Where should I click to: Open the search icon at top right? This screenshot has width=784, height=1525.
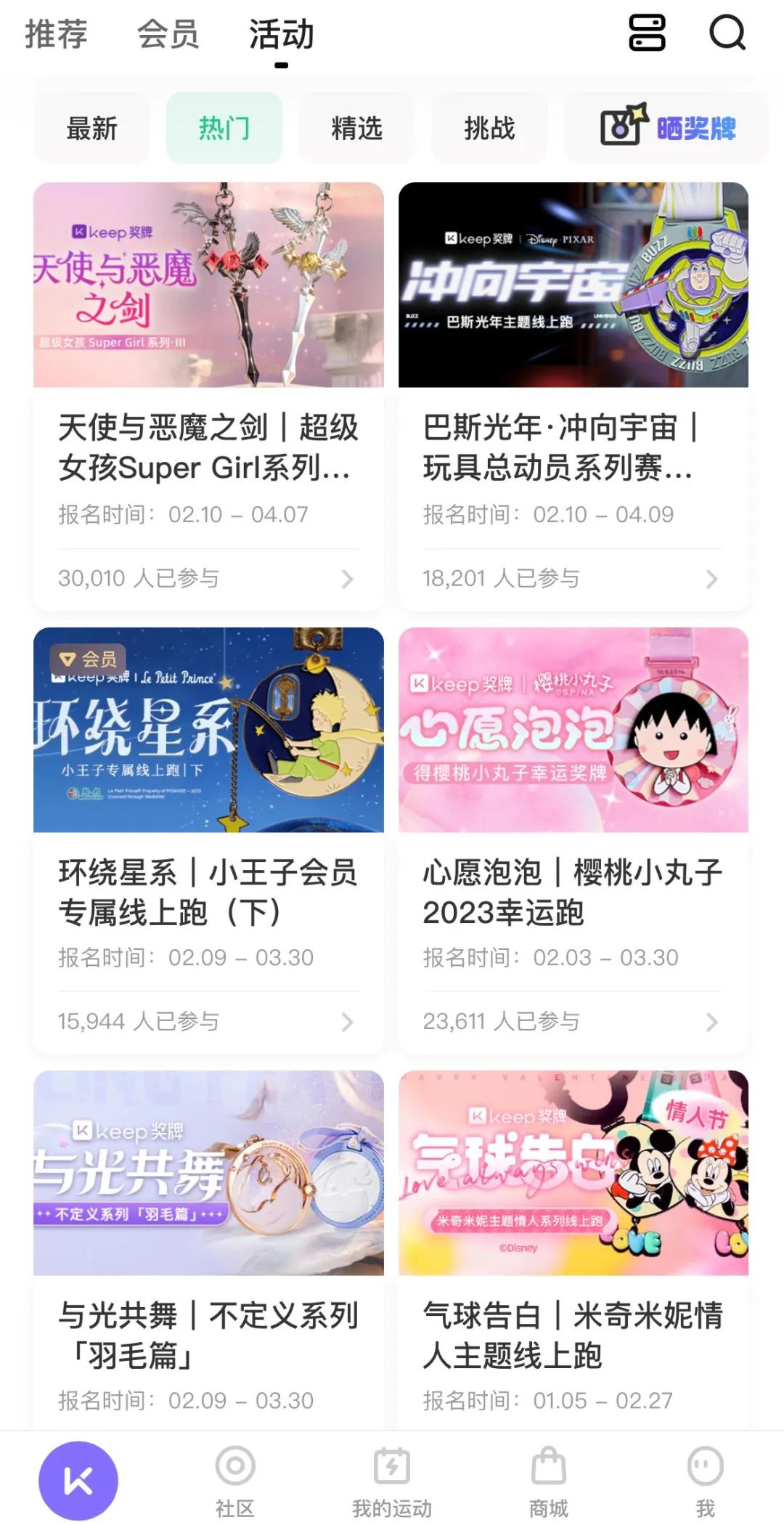coord(728,33)
